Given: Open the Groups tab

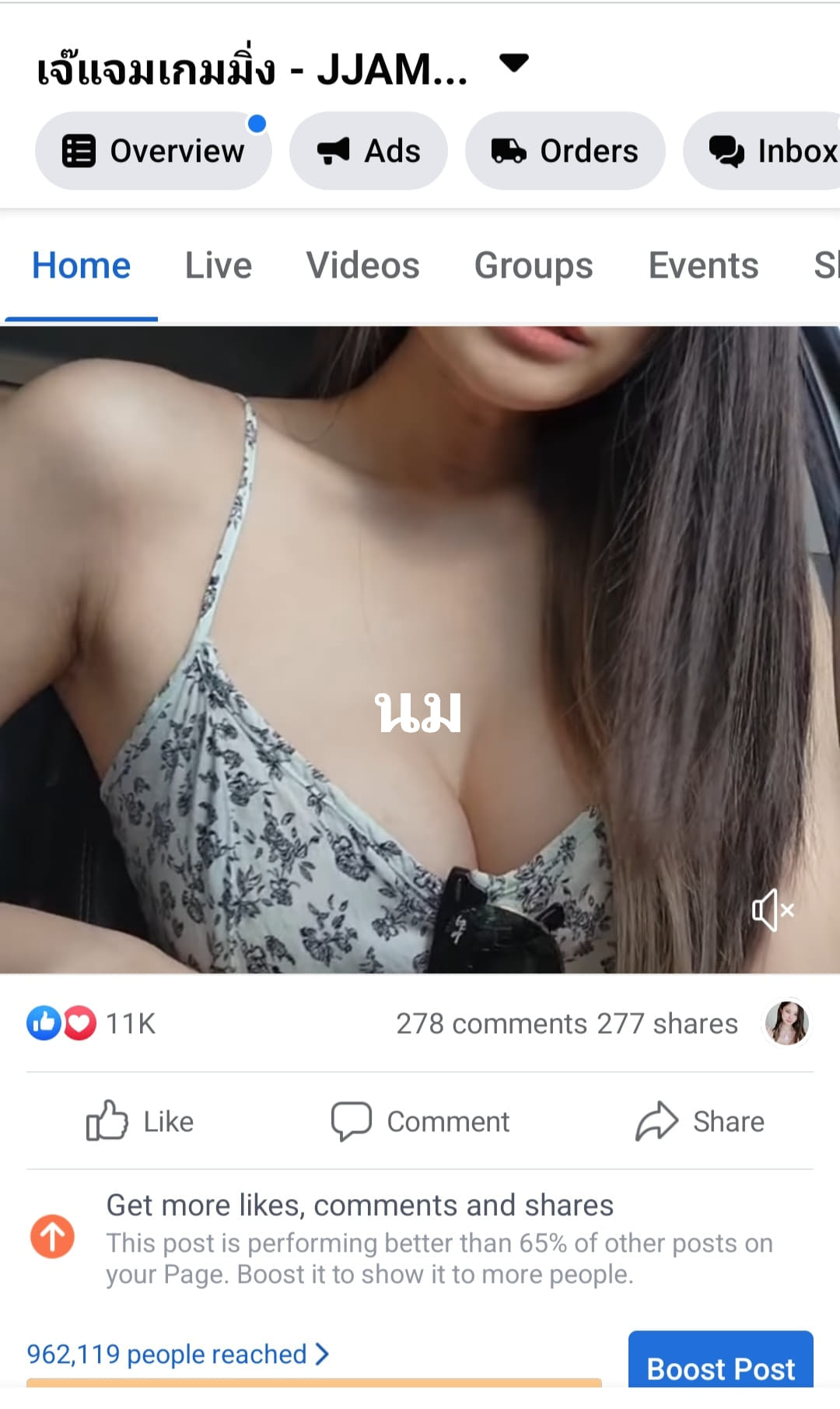Looking at the screenshot, I should (534, 266).
